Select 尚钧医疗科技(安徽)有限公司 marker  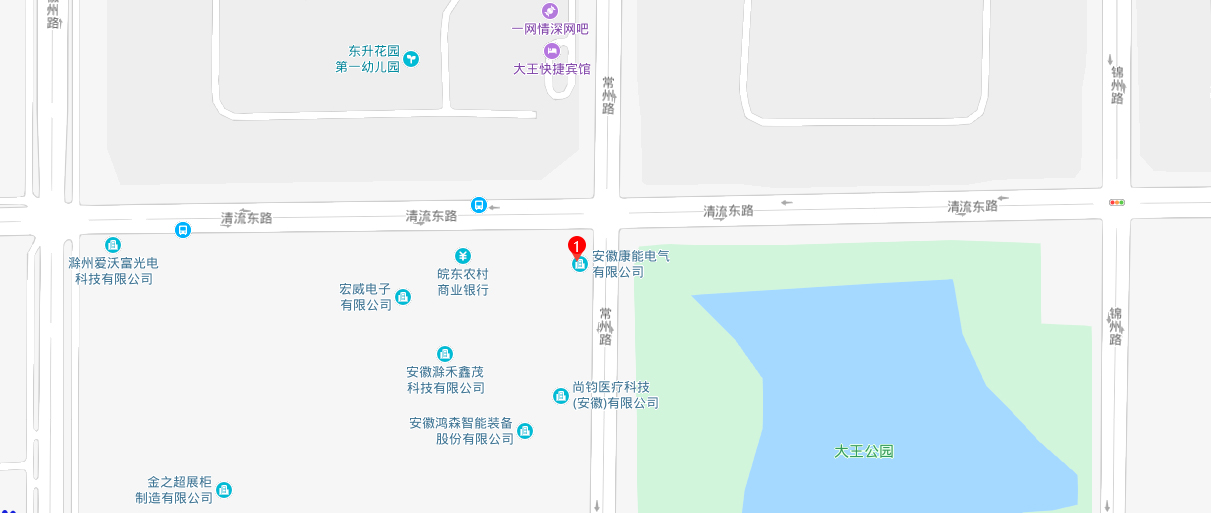tap(561, 396)
